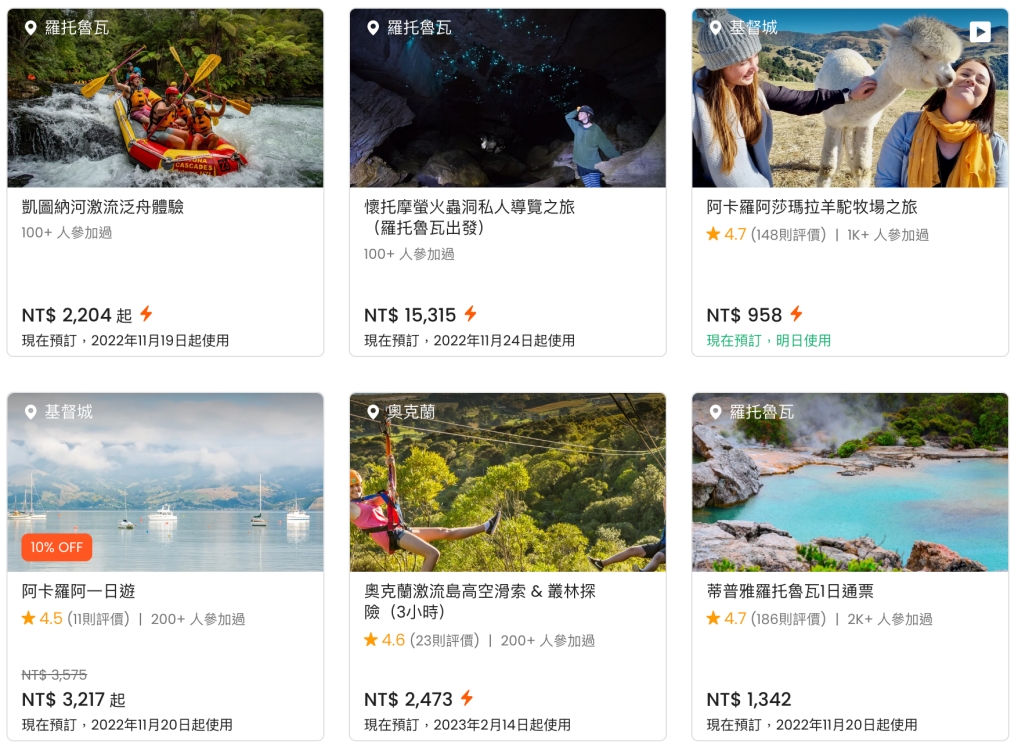Open the 懷托摩螢火蟲洞私人導覽之旅 card
1018x750 pixels.
pos(469,207)
